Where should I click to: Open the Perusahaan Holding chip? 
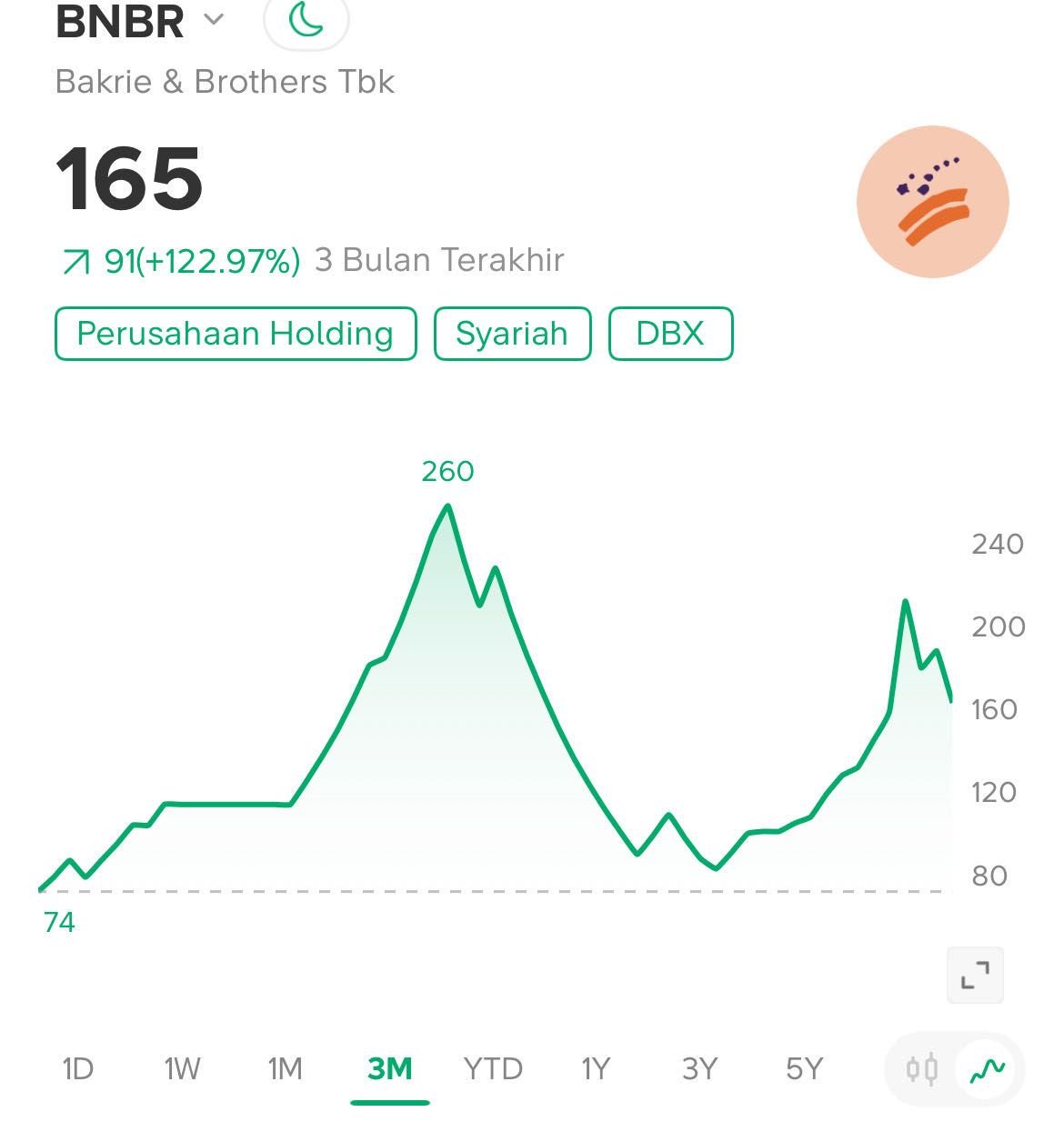tap(236, 334)
